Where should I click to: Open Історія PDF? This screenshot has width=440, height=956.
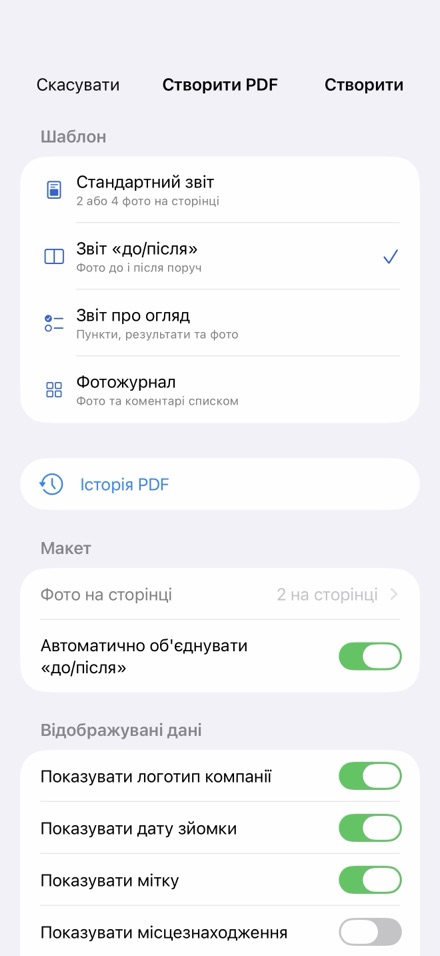pos(220,484)
